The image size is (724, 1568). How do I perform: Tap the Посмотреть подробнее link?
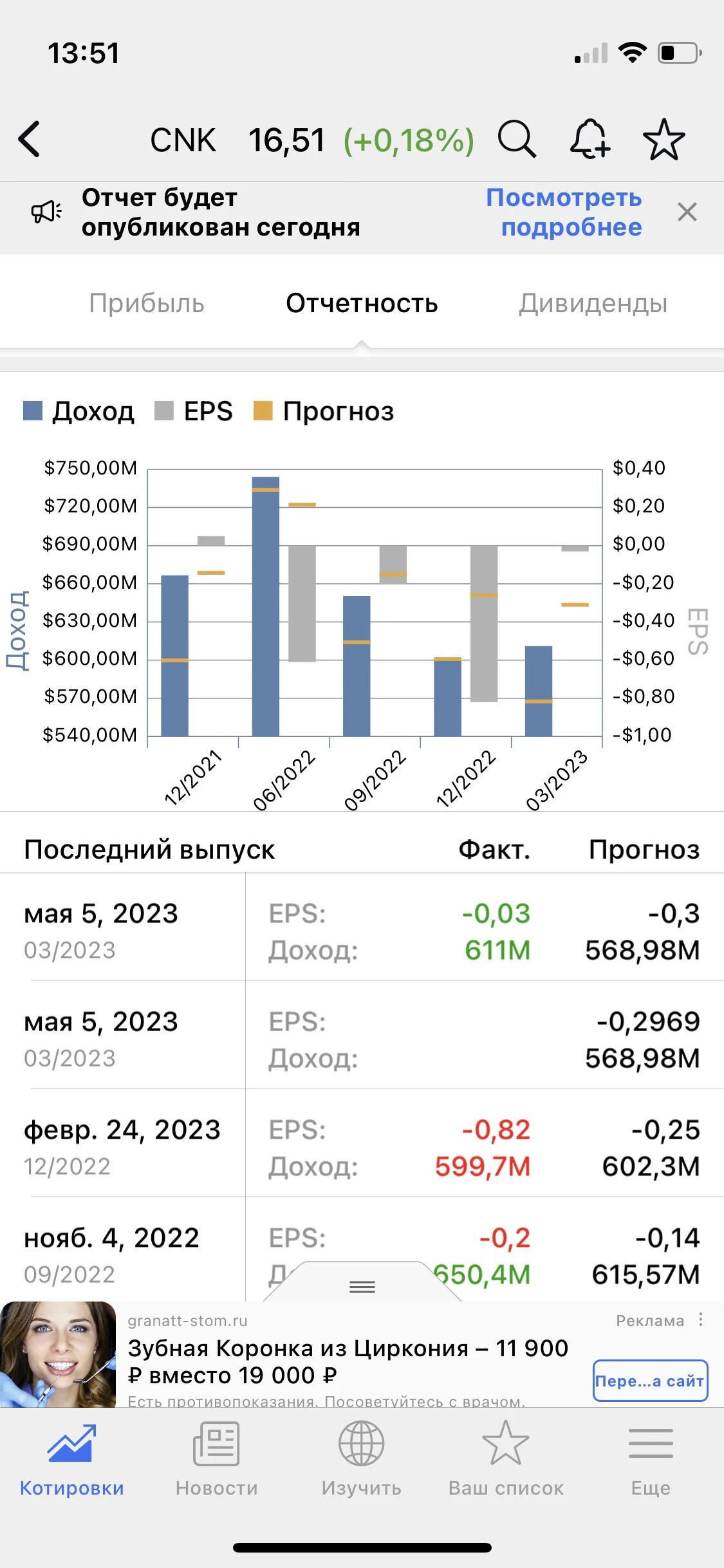point(564,212)
